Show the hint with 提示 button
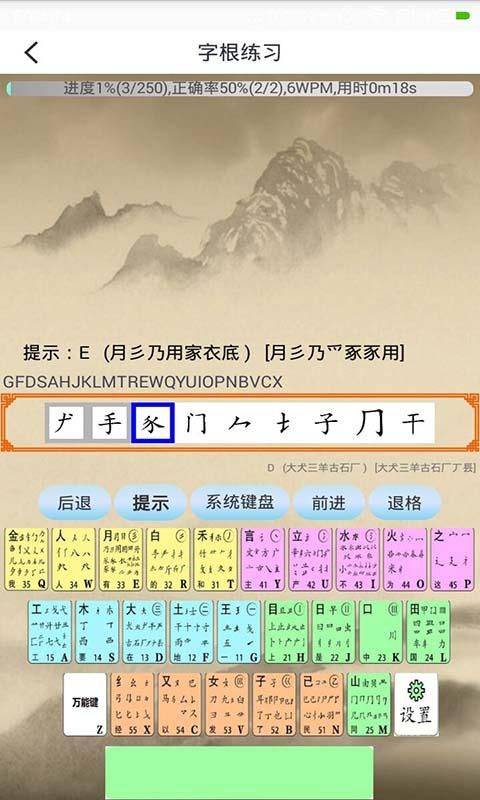480x800 pixels. click(x=150, y=503)
